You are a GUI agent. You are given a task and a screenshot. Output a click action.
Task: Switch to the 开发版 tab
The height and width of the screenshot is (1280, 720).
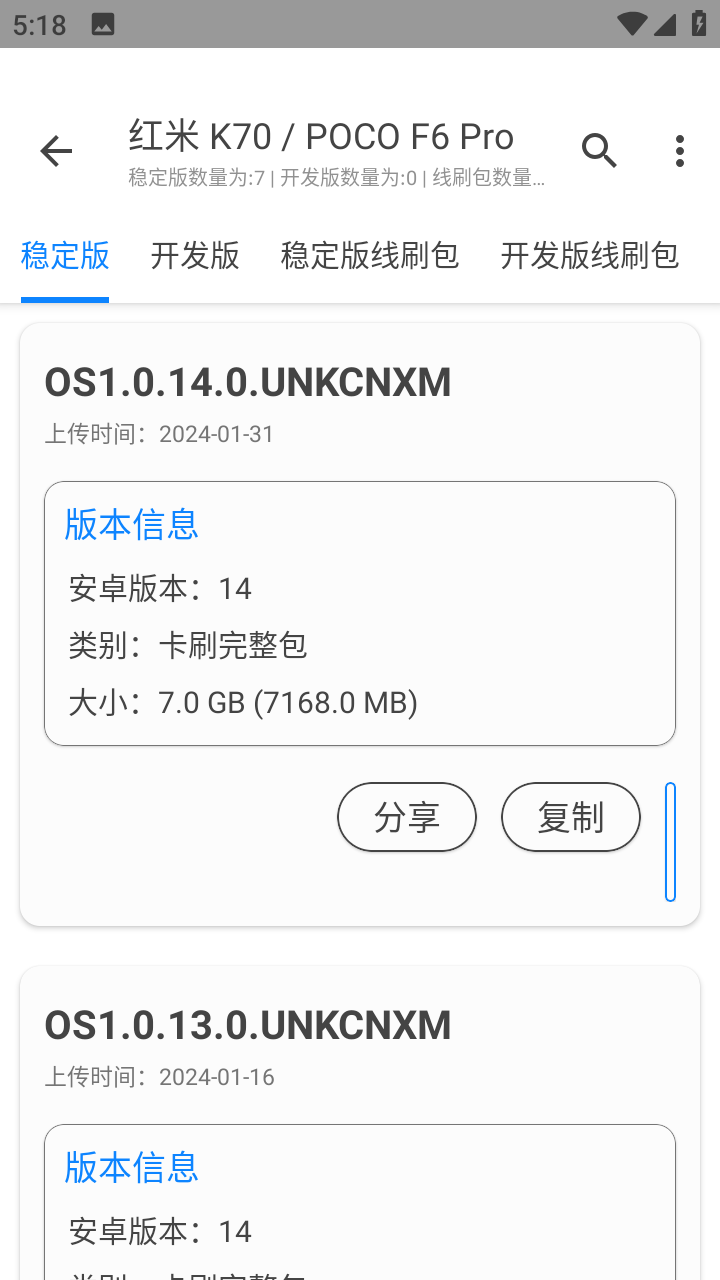pyautogui.click(x=194, y=256)
